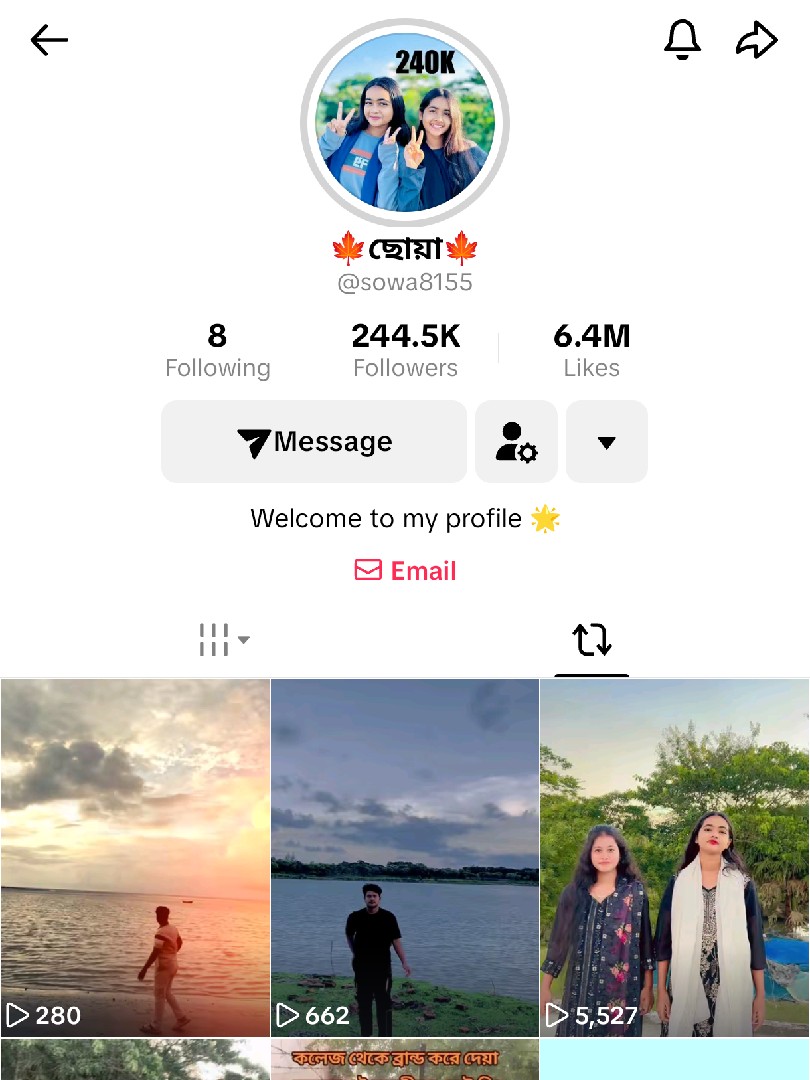Viewport: 810px width, 1080px height.
Task: Send a Message to this user
Action: click(x=314, y=442)
